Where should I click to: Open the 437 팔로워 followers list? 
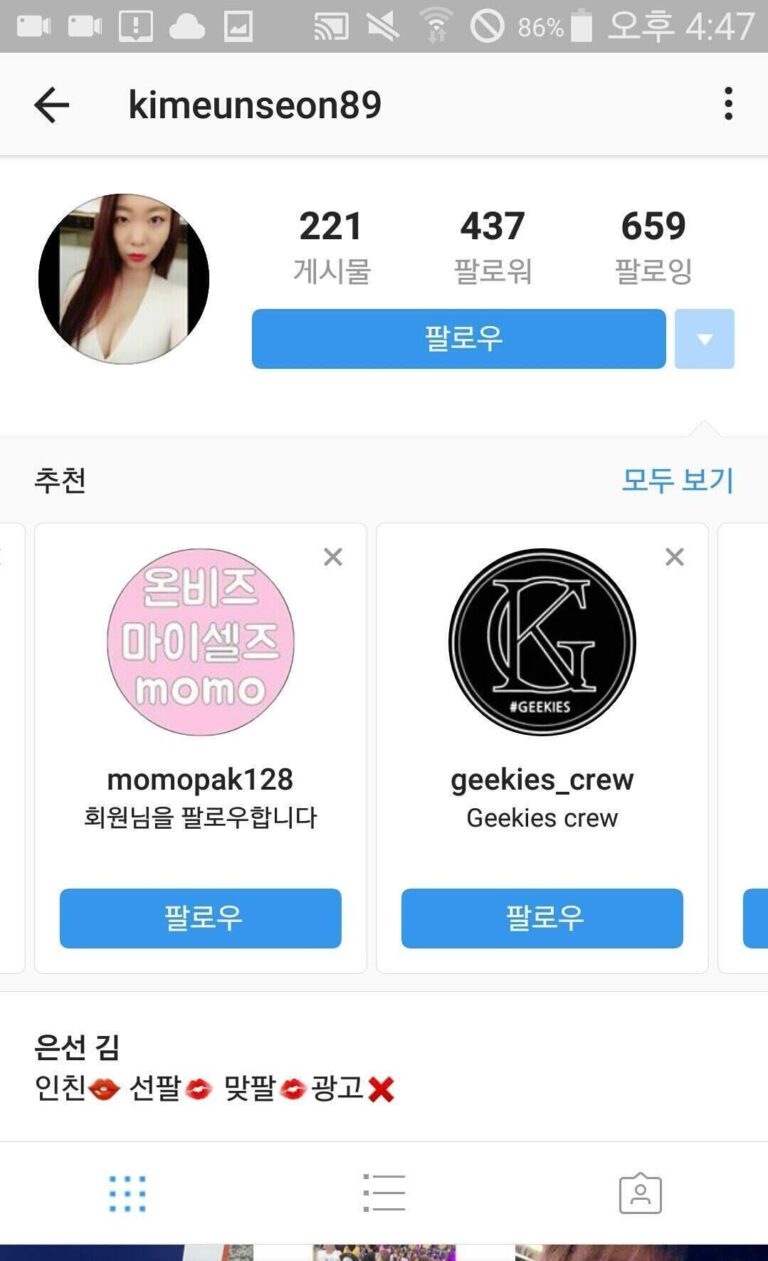(492, 246)
